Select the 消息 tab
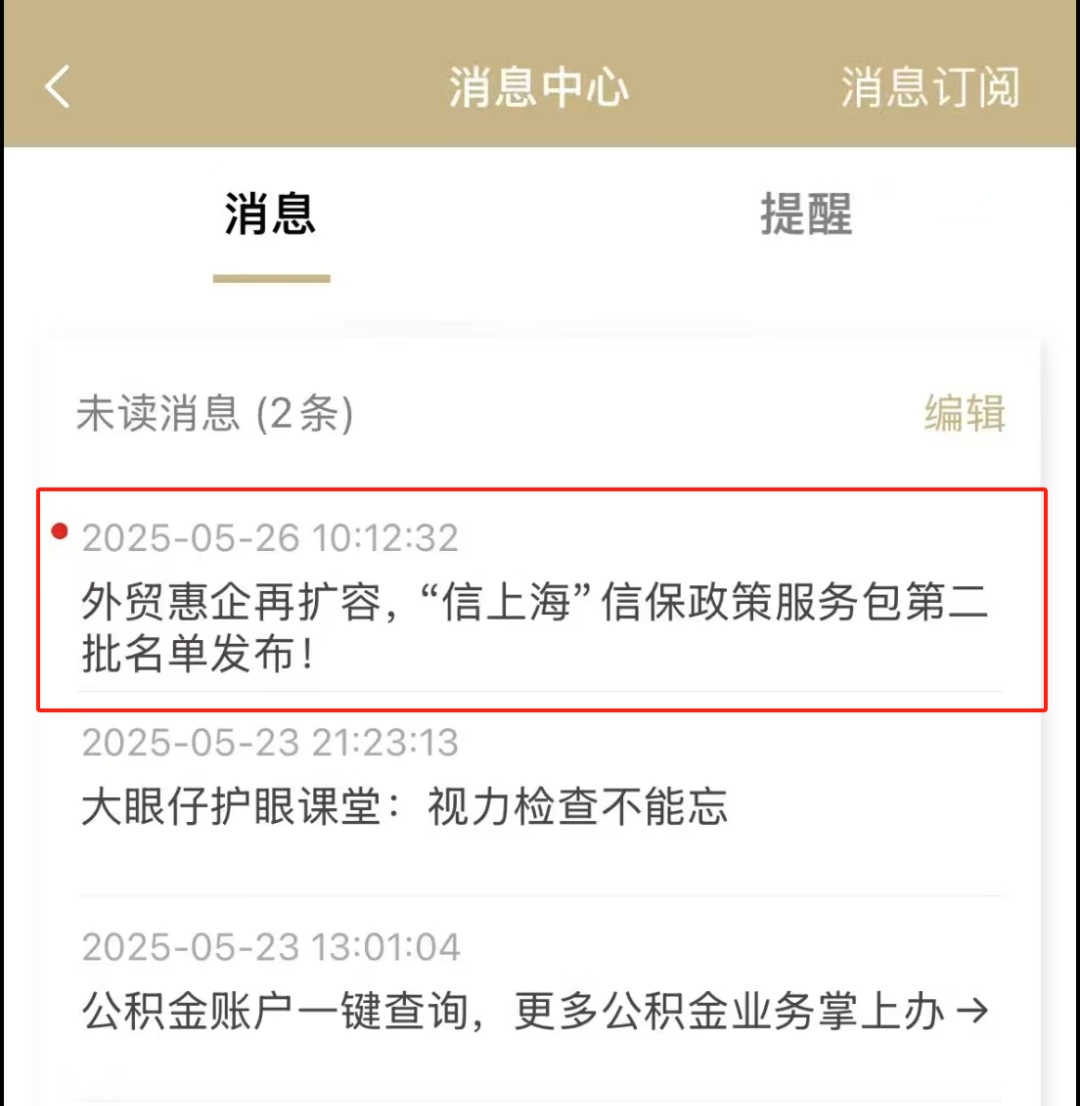 270,214
